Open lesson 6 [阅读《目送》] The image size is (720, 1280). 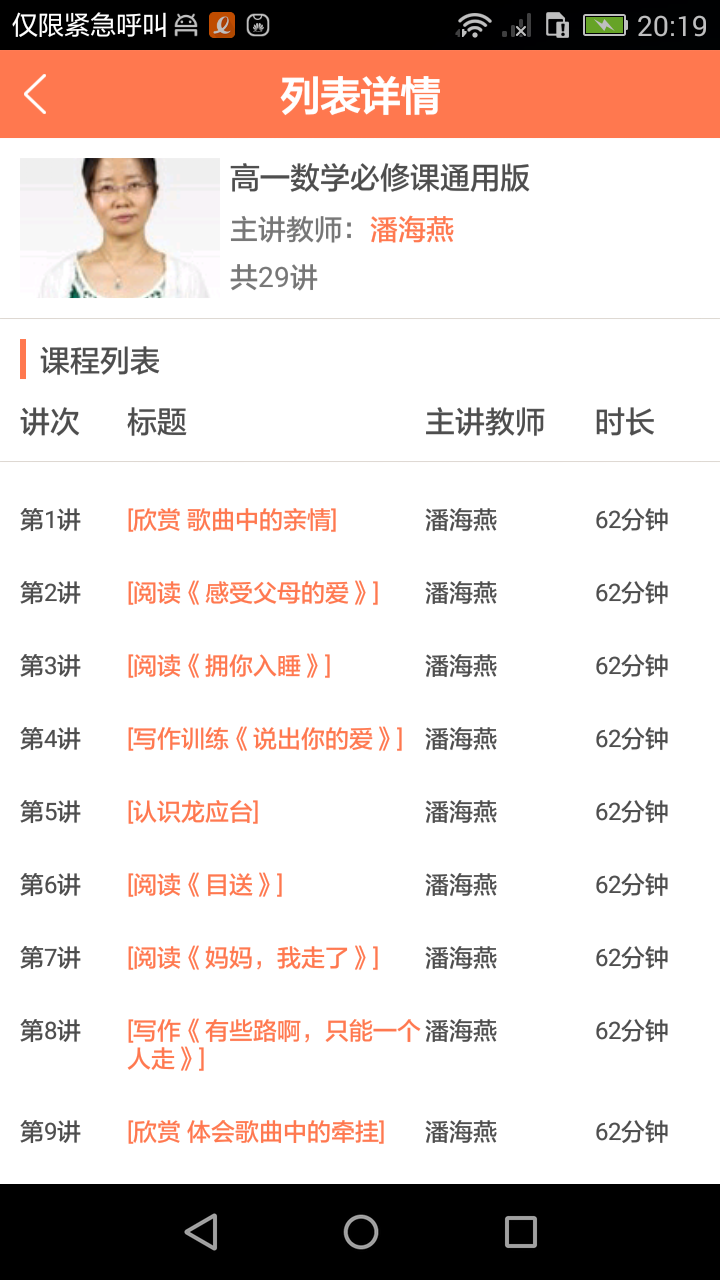(205, 885)
